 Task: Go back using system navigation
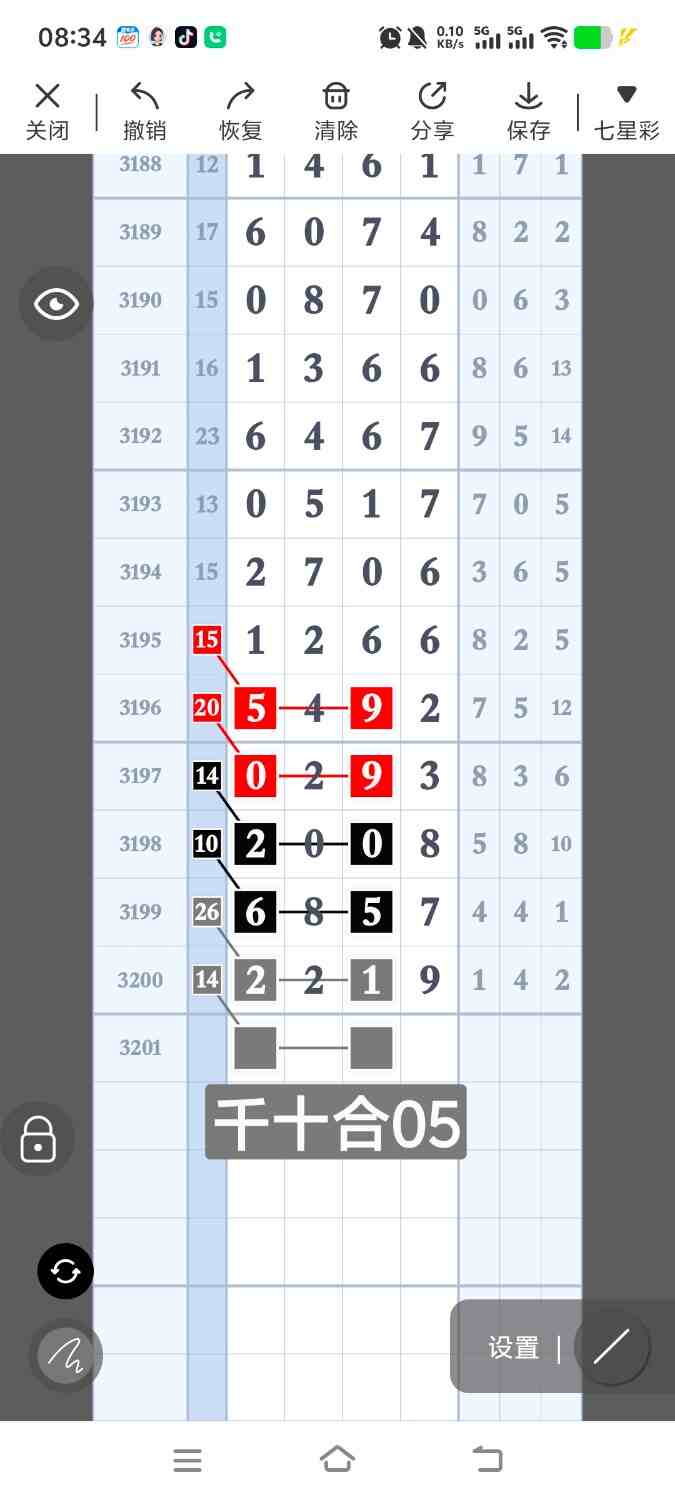(x=487, y=1460)
